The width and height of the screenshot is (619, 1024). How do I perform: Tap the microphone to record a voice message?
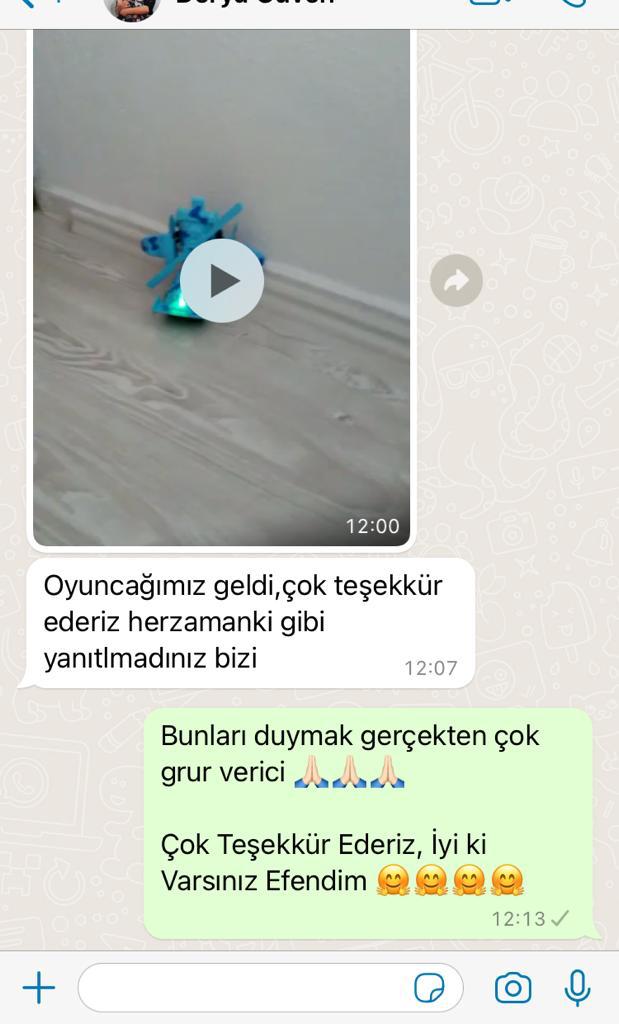[x=577, y=987]
